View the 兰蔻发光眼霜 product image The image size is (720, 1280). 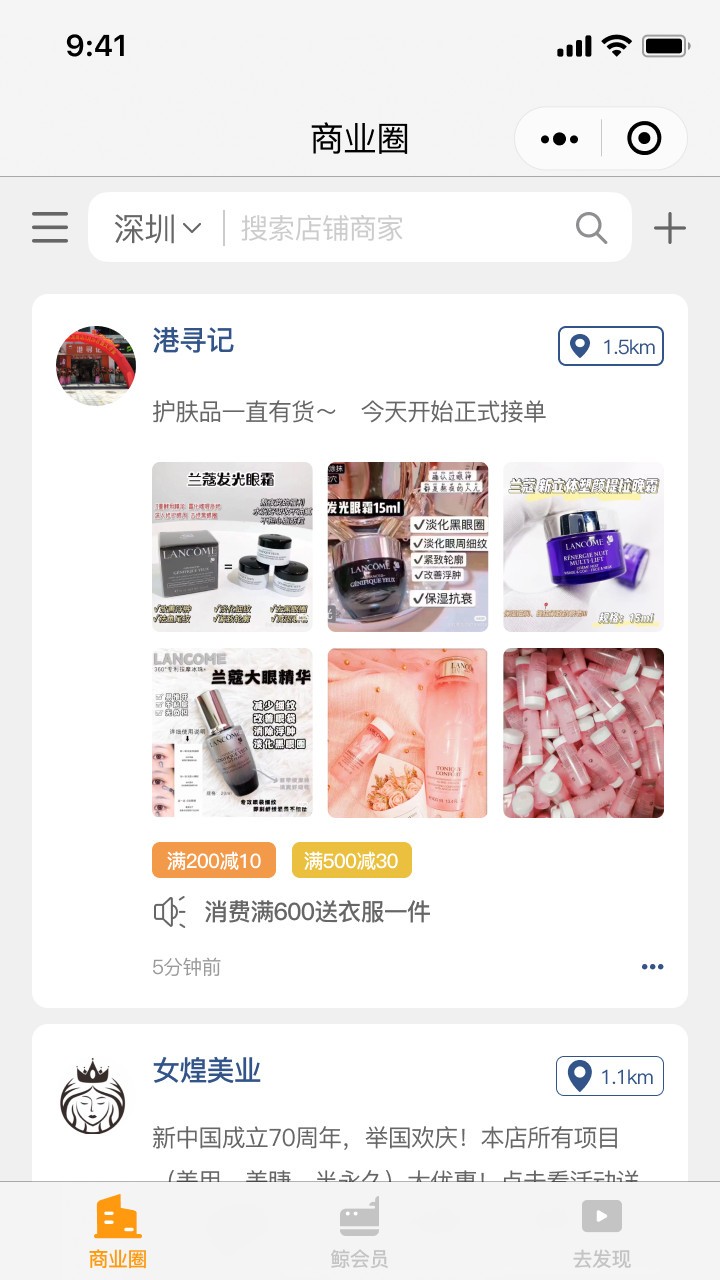point(232,547)
